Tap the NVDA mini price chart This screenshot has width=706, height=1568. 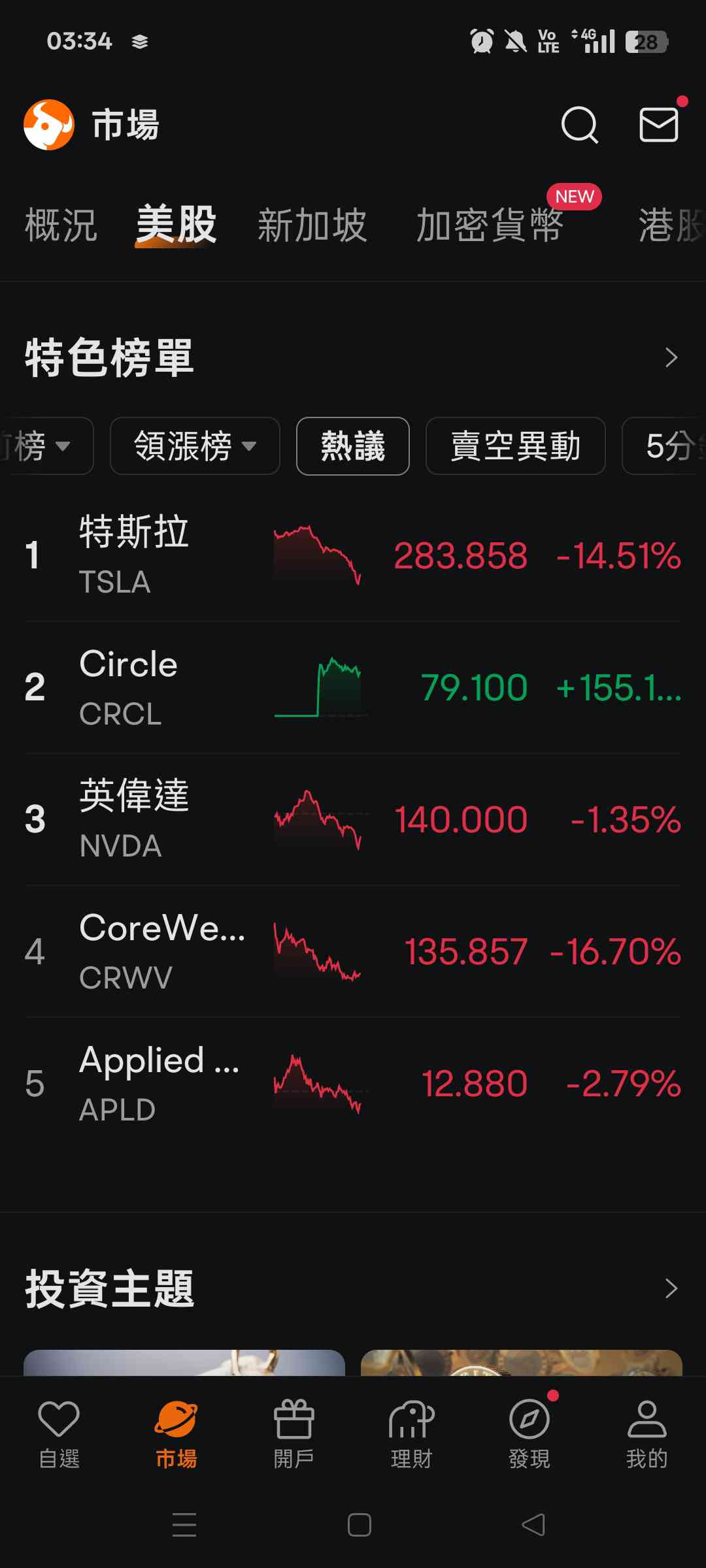pos(318,820)
